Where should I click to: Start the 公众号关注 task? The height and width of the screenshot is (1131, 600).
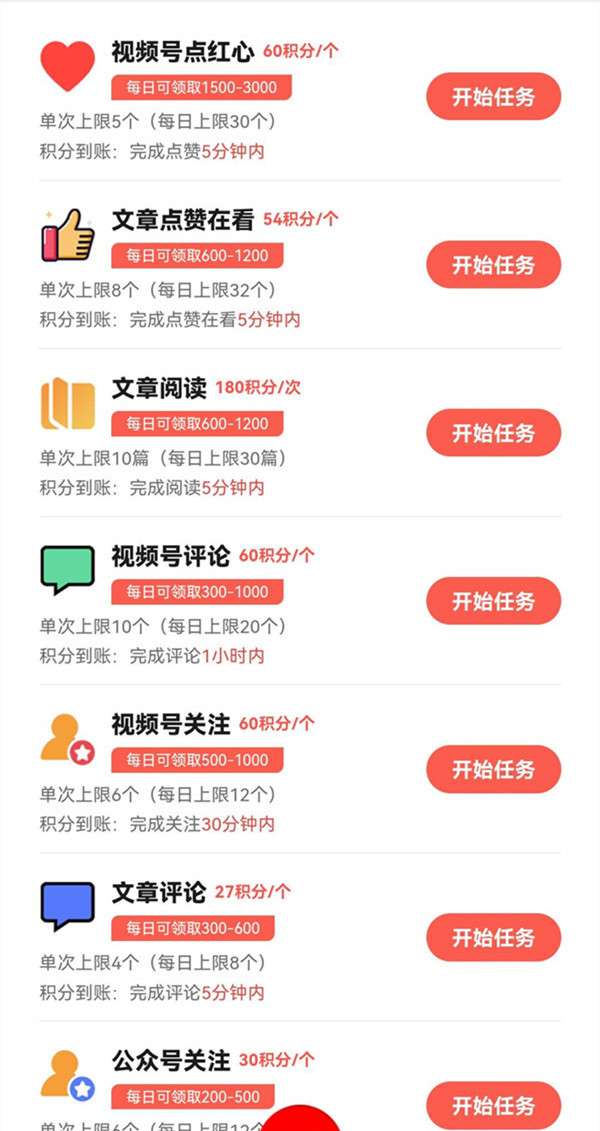493,1105
